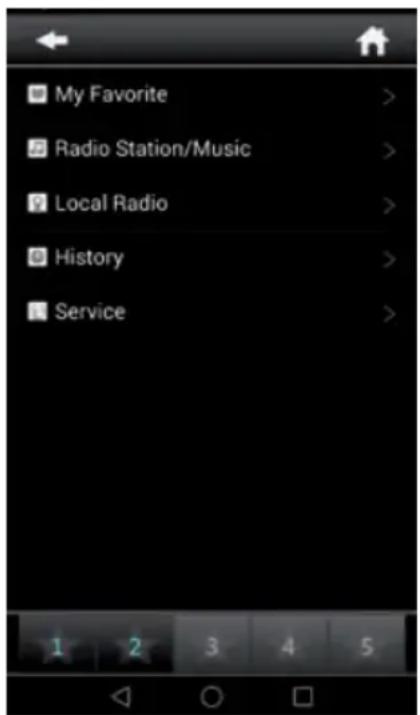This screenshot has height=715, width=420.
Task: Open recent apps via square button
Action: 303,696
